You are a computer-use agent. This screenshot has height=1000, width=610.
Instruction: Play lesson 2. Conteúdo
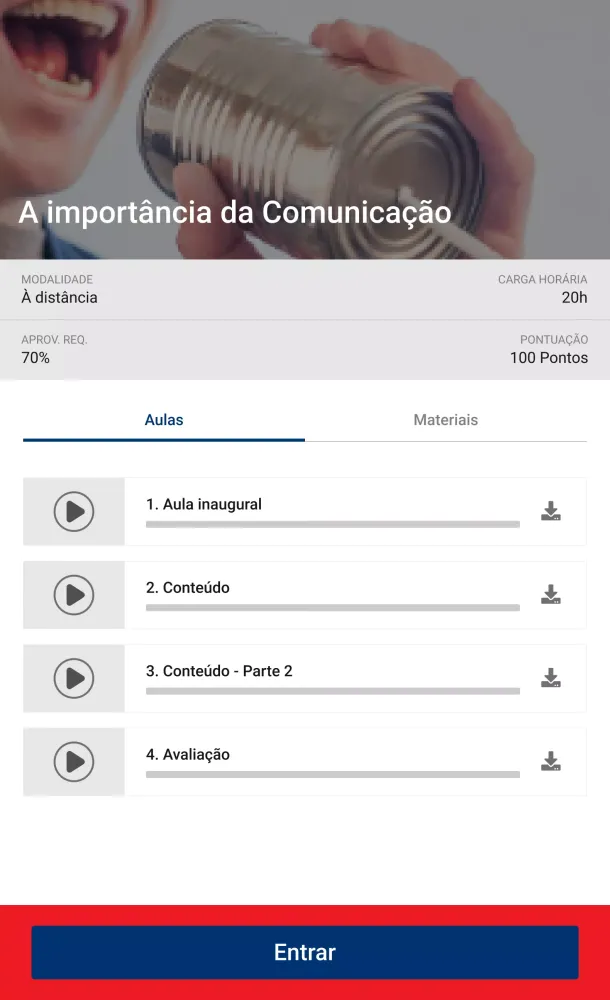tap(74, 595)
